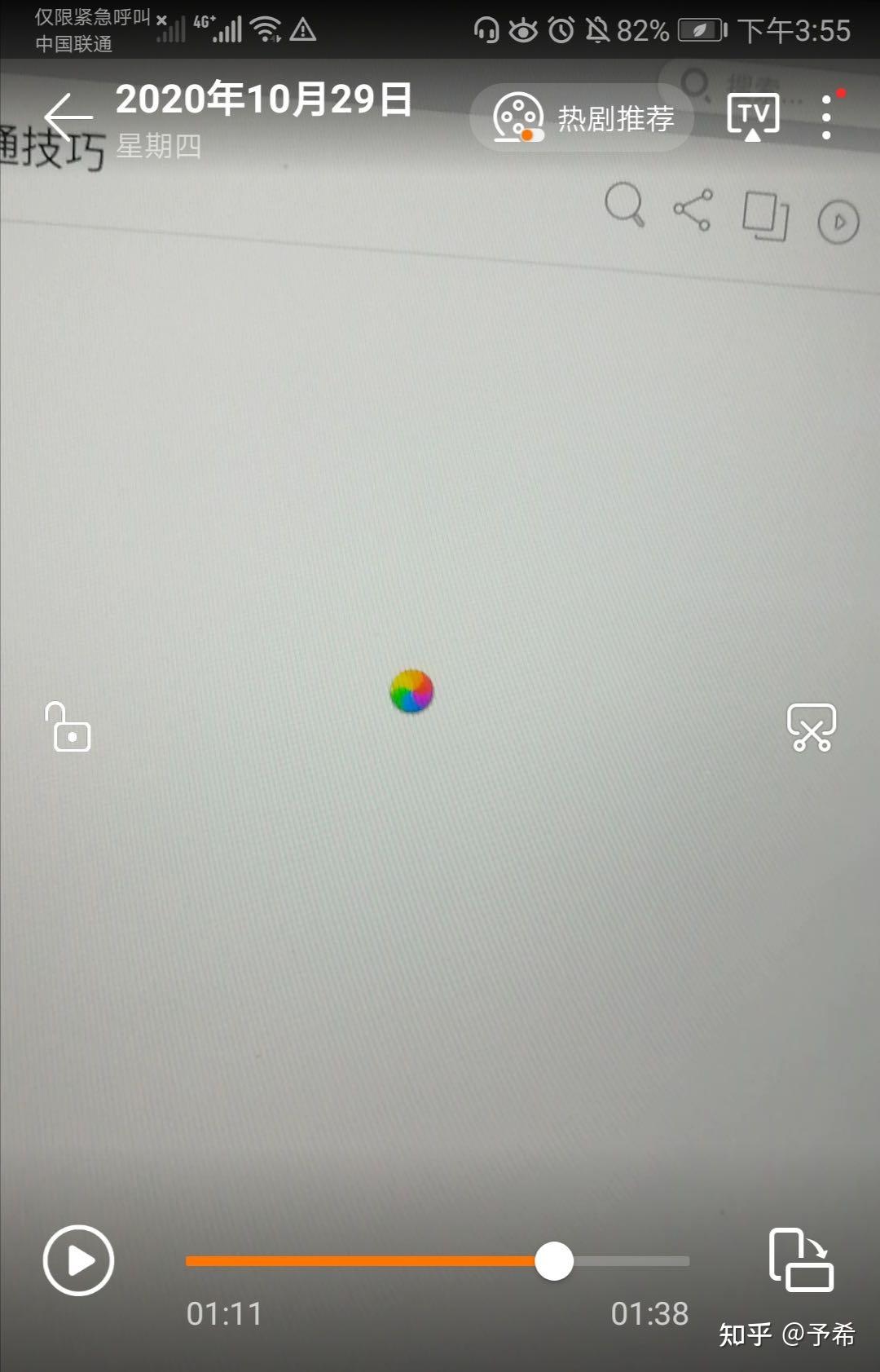Image resolution: width=880 pixels, height=1372 pixels.
Task: Tap the playback progress bar
Action: tap(437, 1261)
